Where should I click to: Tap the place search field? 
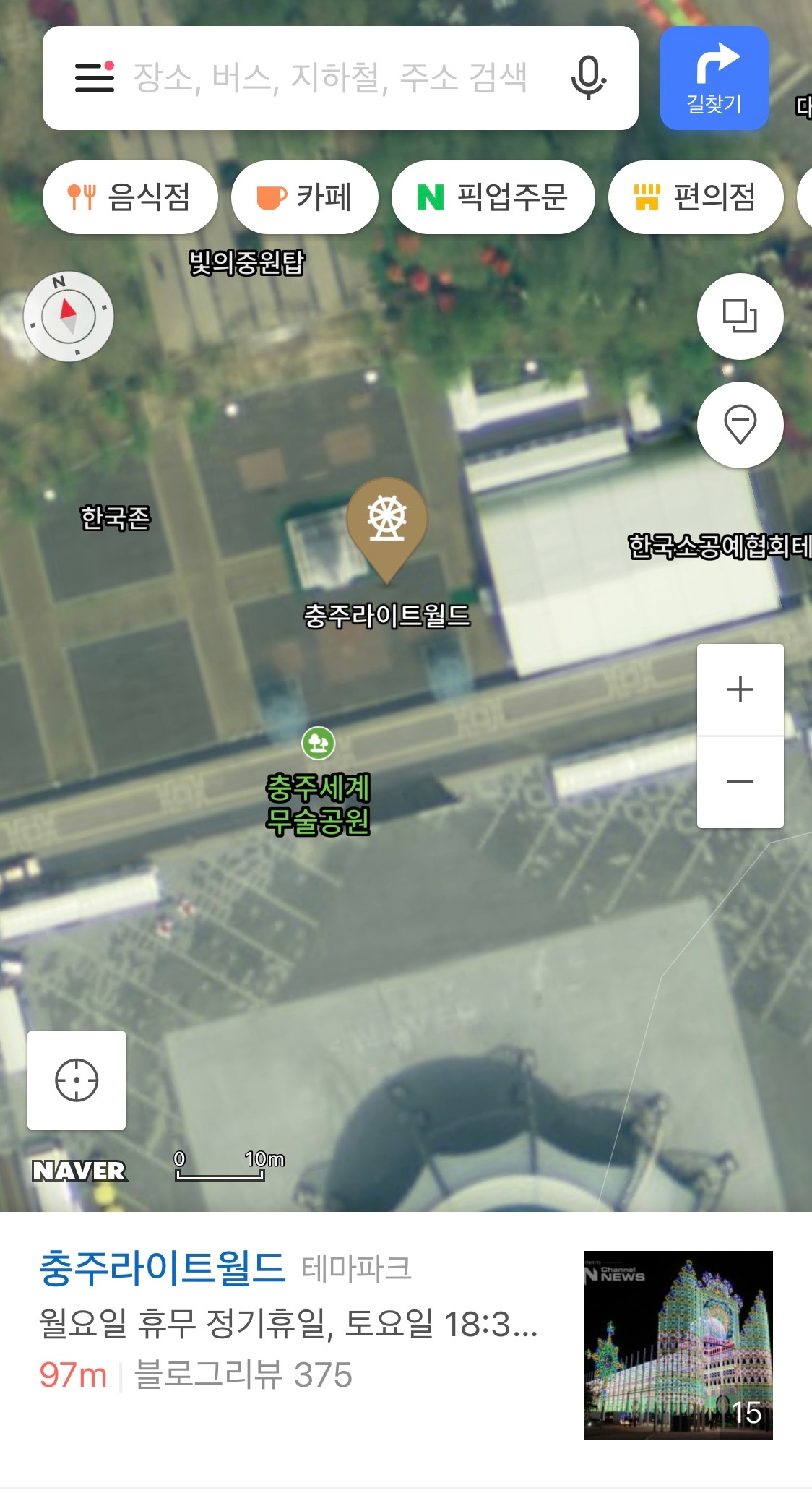(x=330, y=78)
